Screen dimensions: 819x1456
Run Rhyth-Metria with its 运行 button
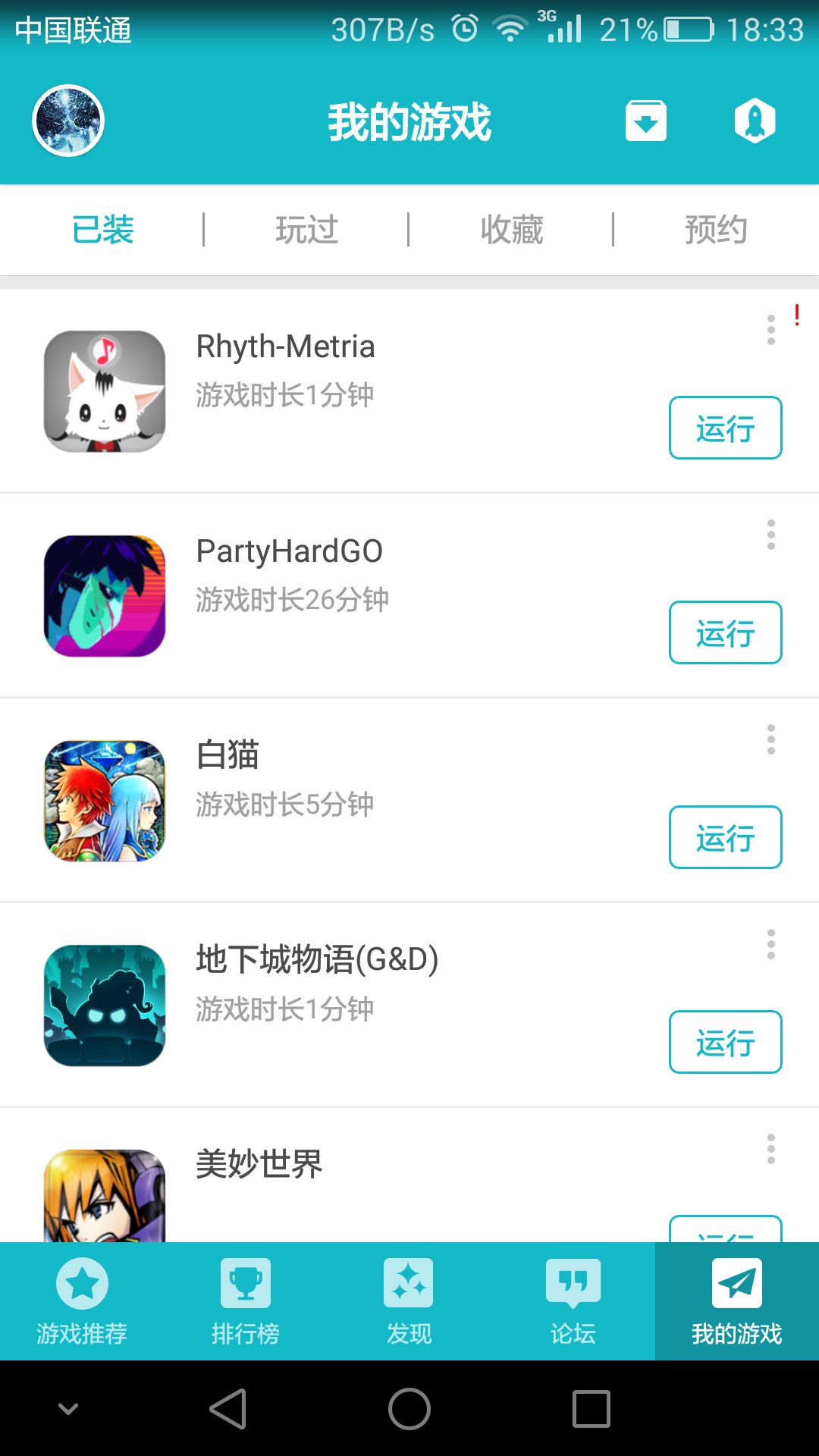[726, 428]
